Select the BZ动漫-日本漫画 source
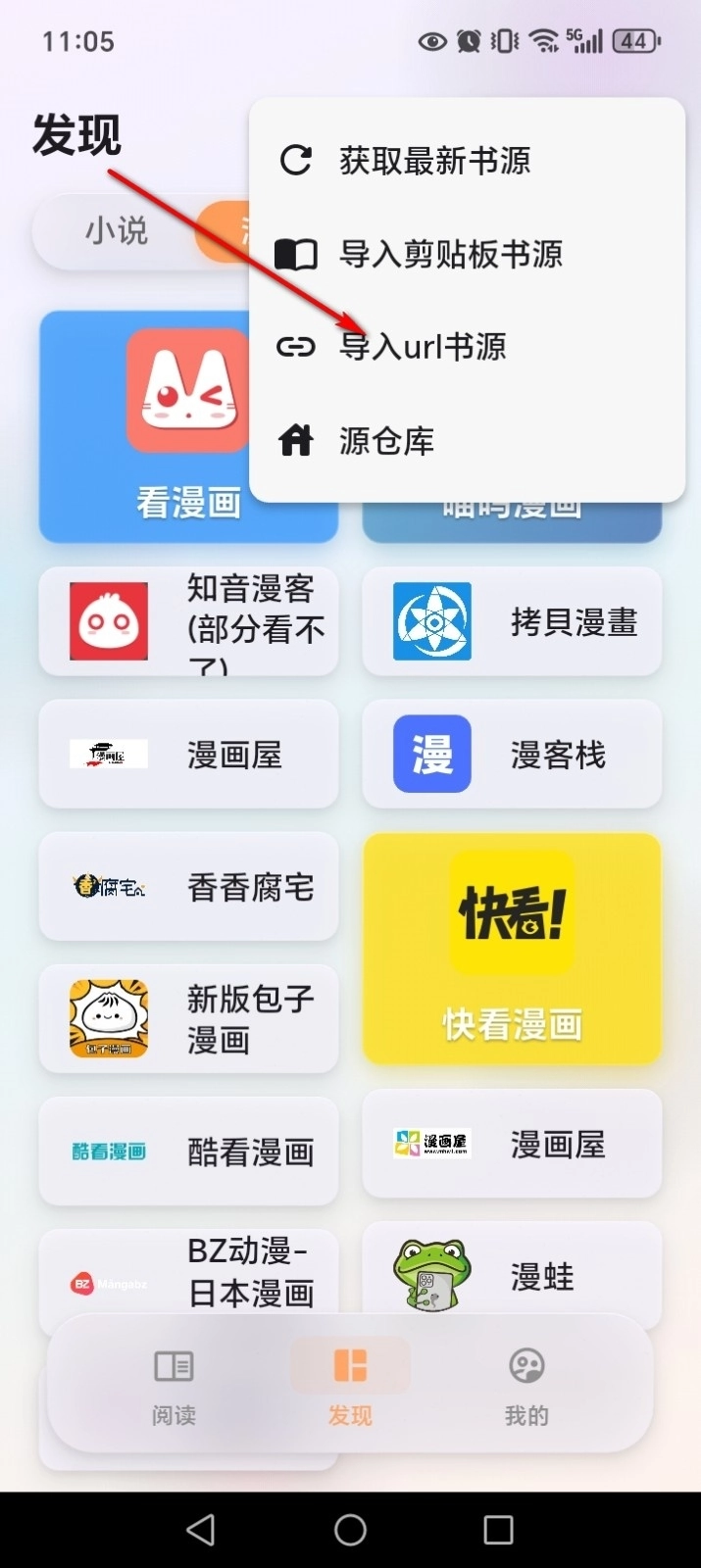 point(188,1272)
